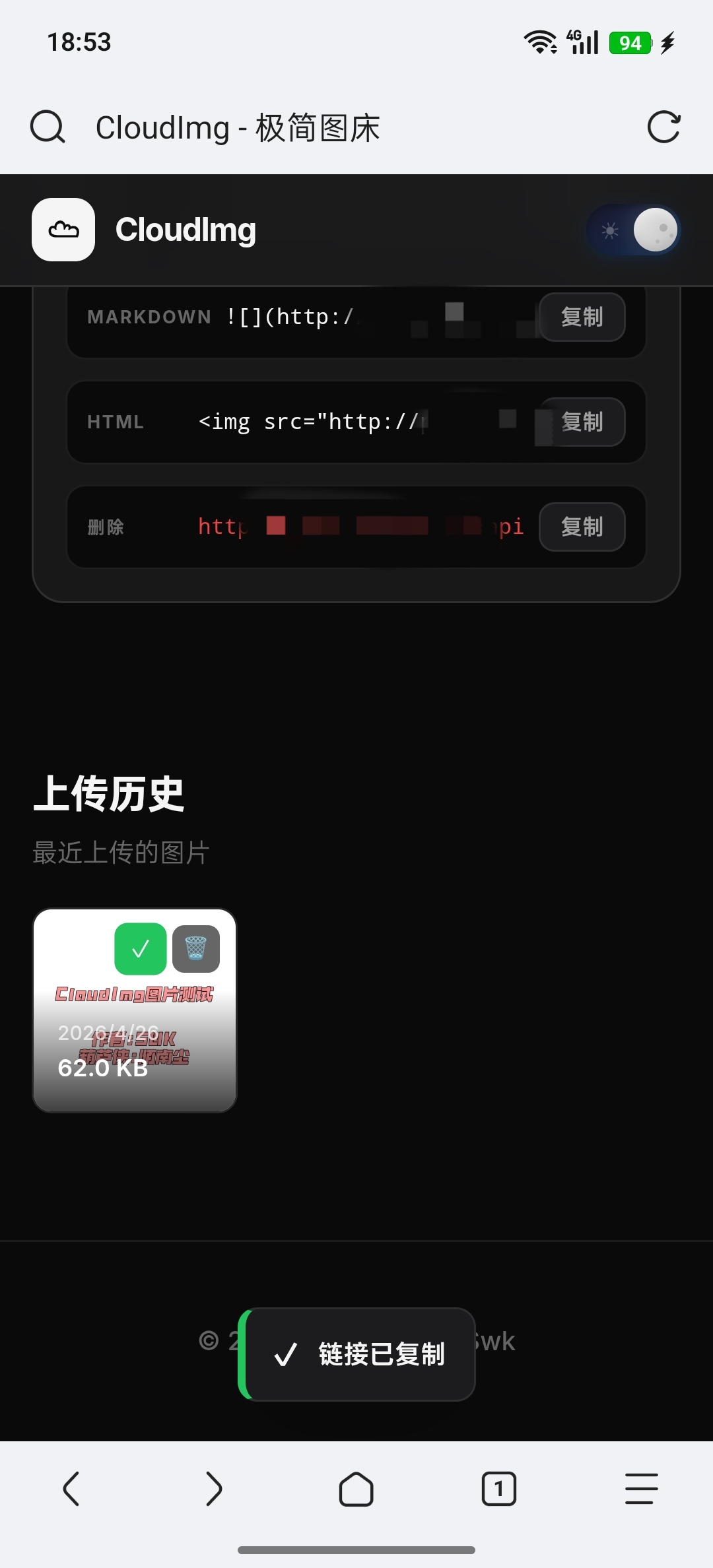Copy the deletion URL with its 复制 button
The image size is (713, 1568).
tap(582, 527)
